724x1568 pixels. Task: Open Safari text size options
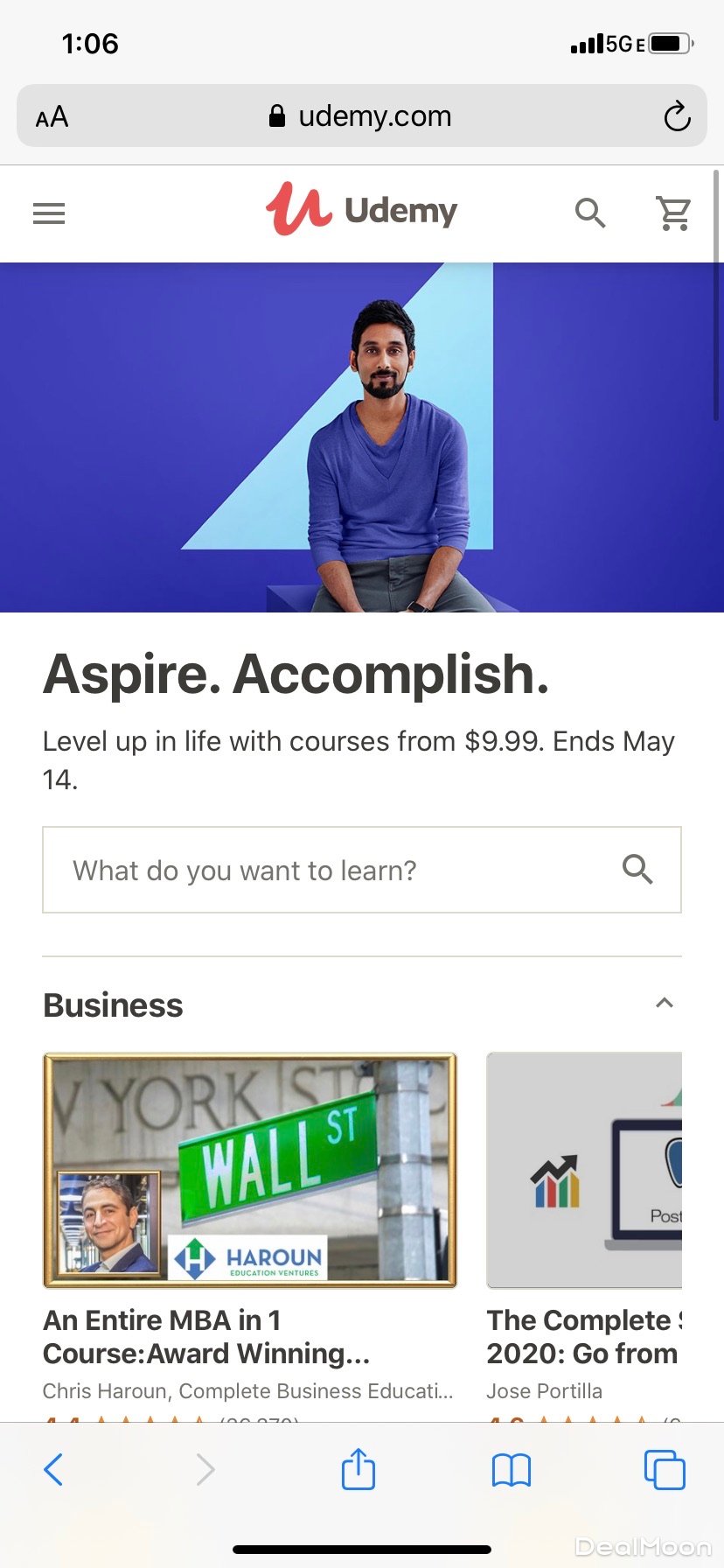(52, 116)
